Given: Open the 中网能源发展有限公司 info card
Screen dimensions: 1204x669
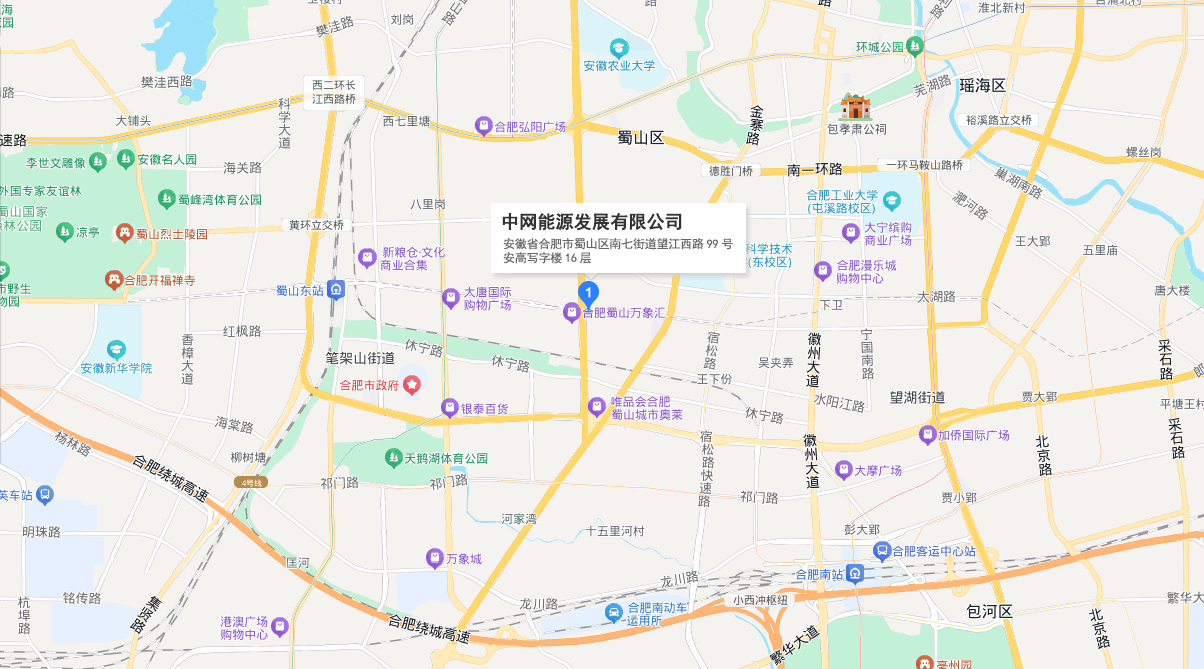Looking at the screenshot, I should [x=618, y=238].
